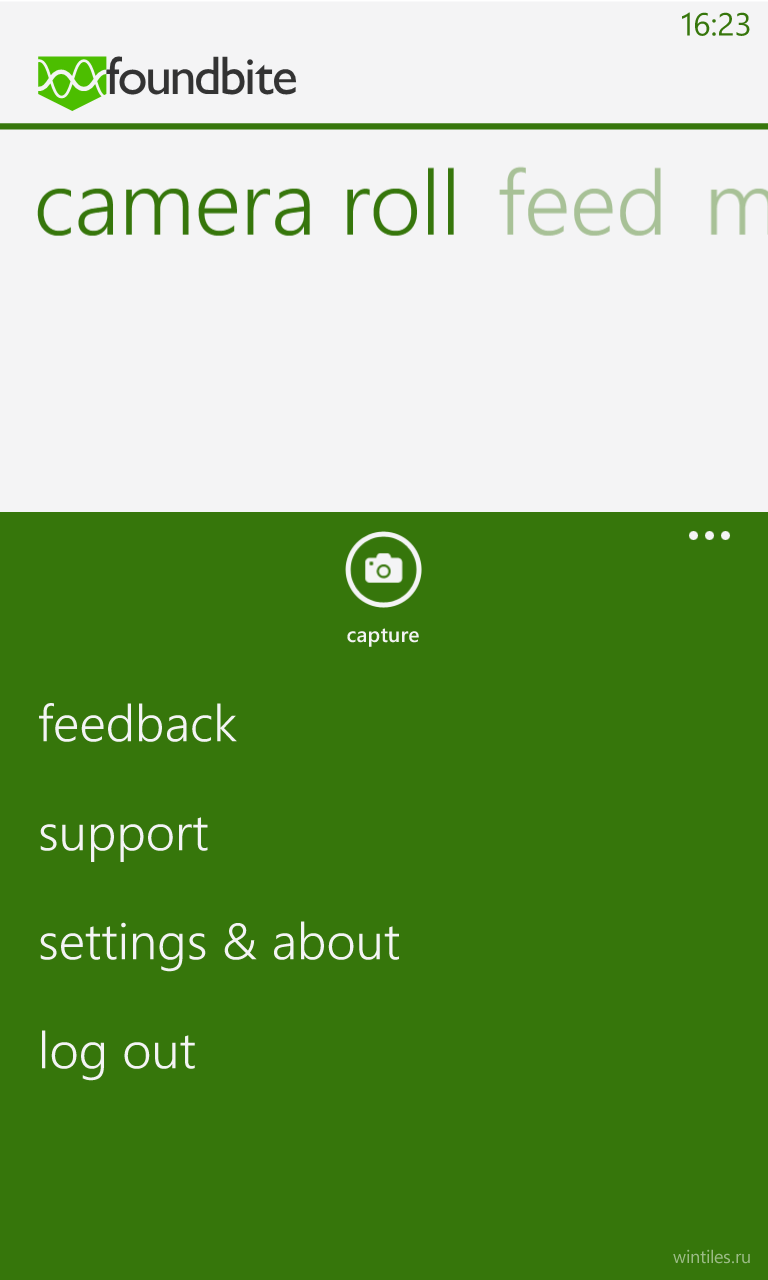Select the camera roll tab

[247, 203]
